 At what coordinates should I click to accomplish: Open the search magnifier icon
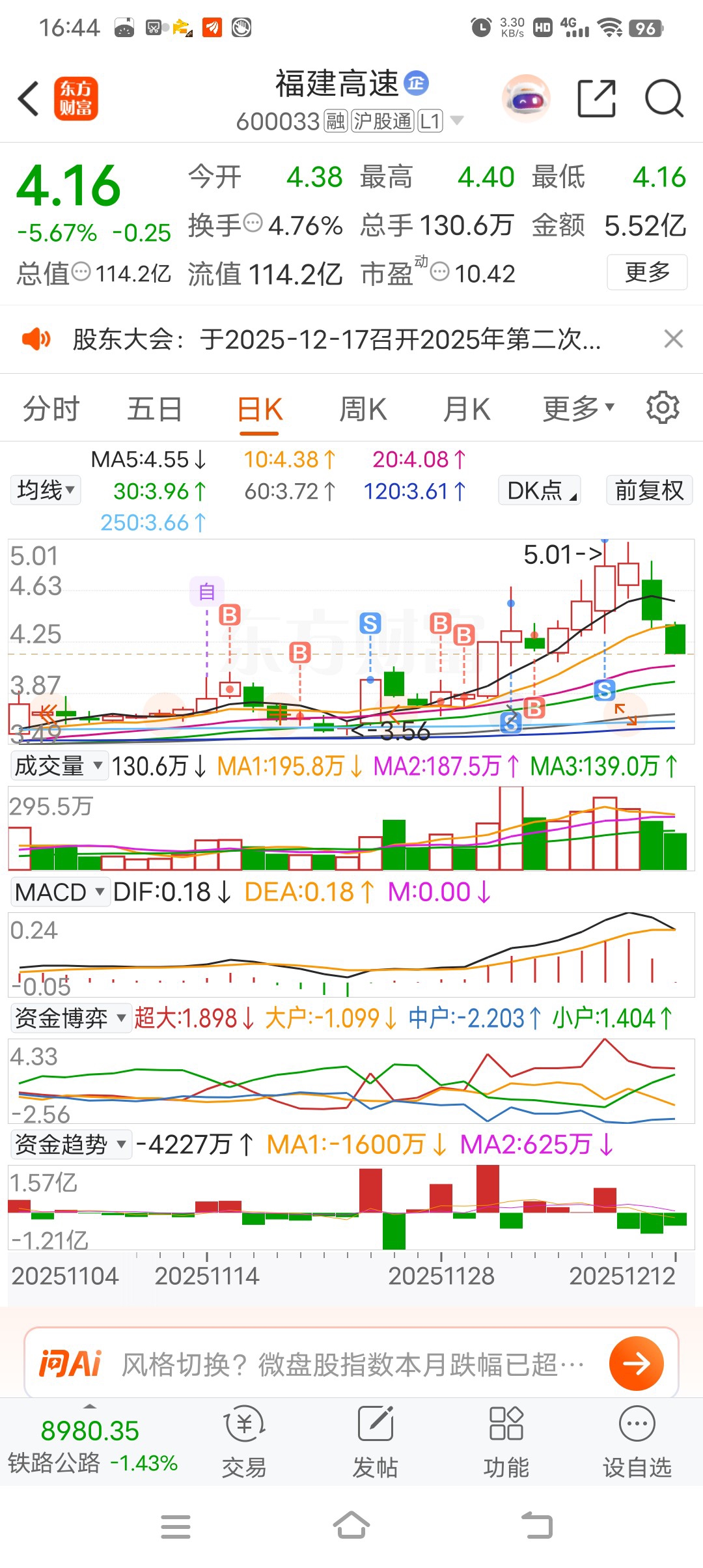(663, 99)
